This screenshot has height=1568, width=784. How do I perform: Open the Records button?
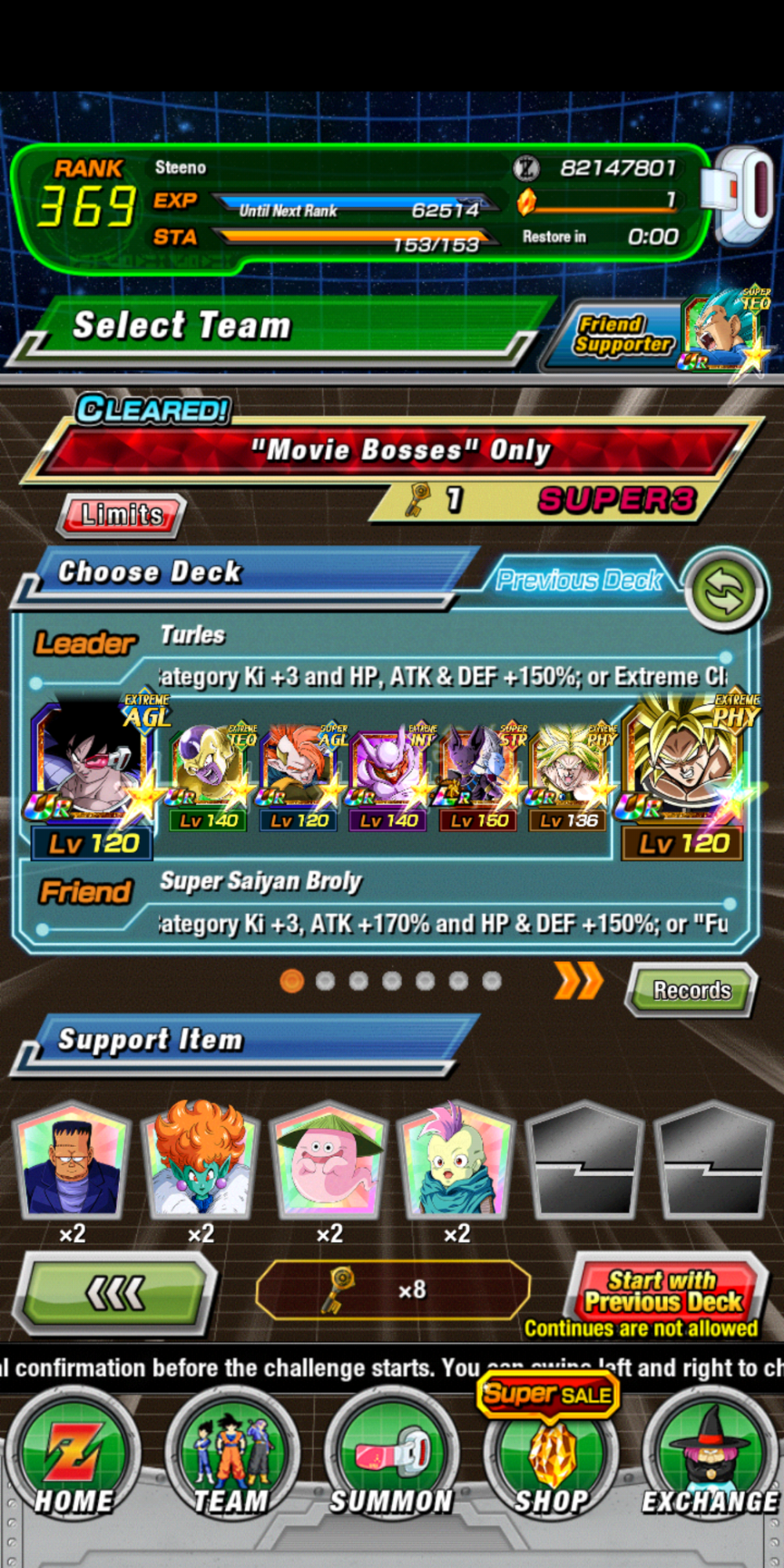click(691, 990)
